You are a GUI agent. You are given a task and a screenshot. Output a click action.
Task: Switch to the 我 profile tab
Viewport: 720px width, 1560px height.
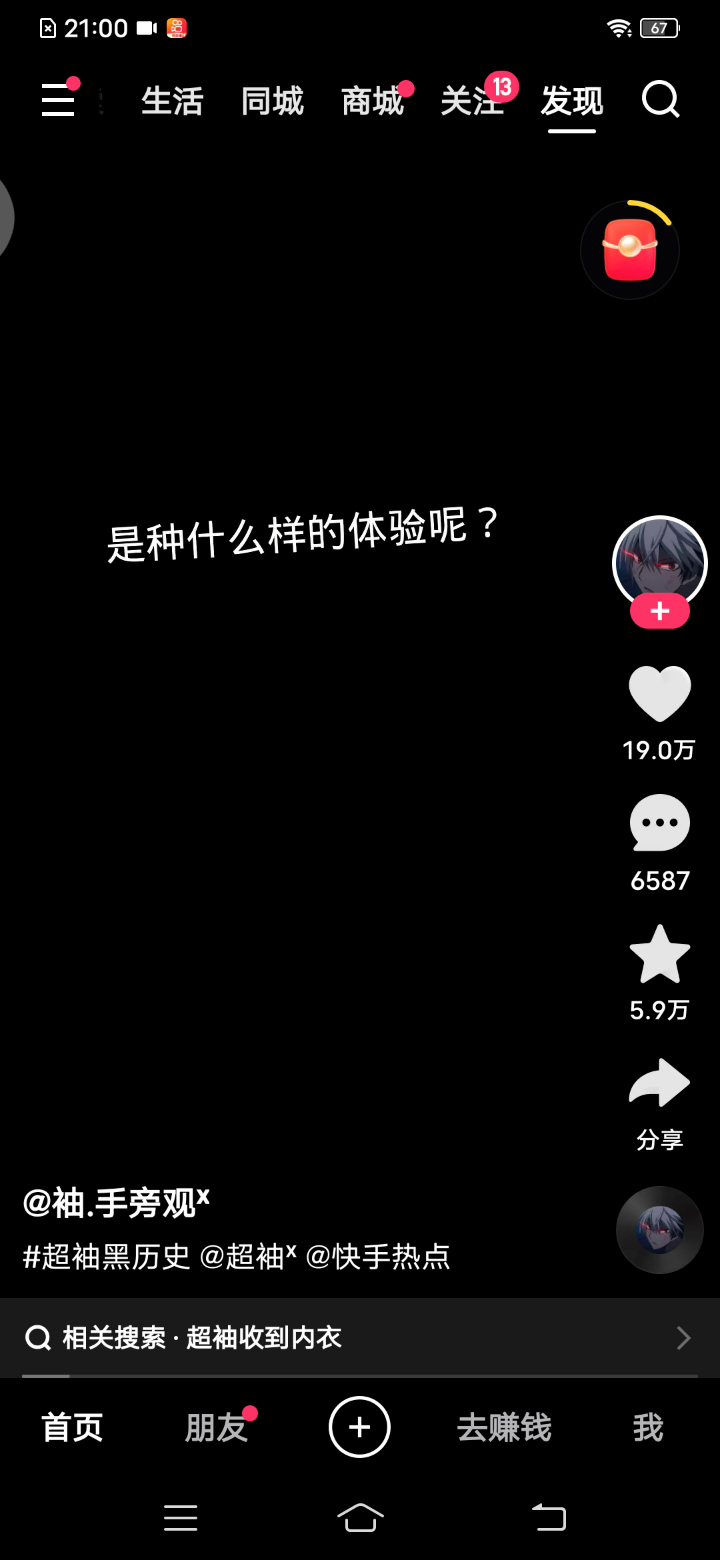pos(647,1428)
